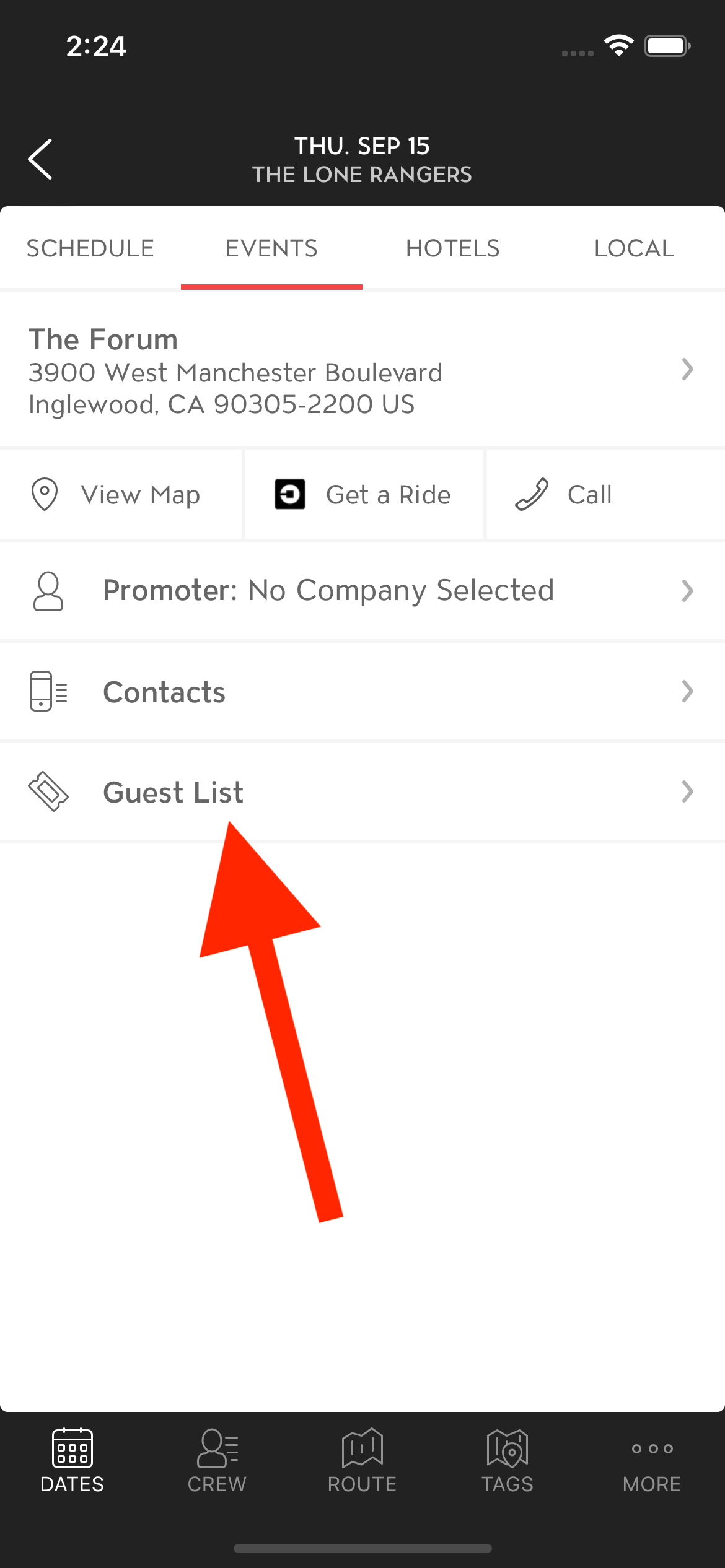Open the Promoter row
The height and width of the screenshot is (1568, 725).
(362, 591)
